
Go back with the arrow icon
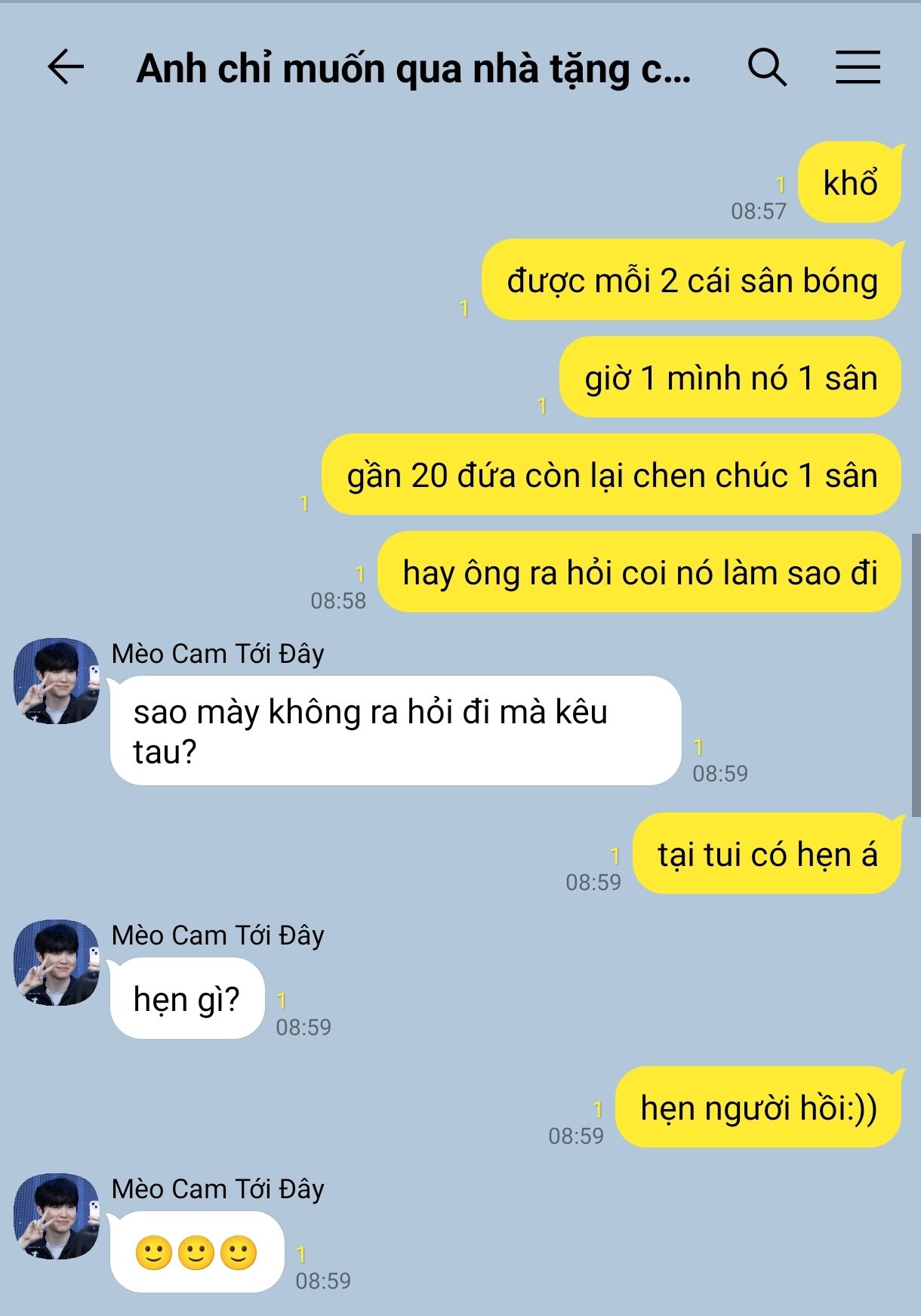click(x=66, y=68)
